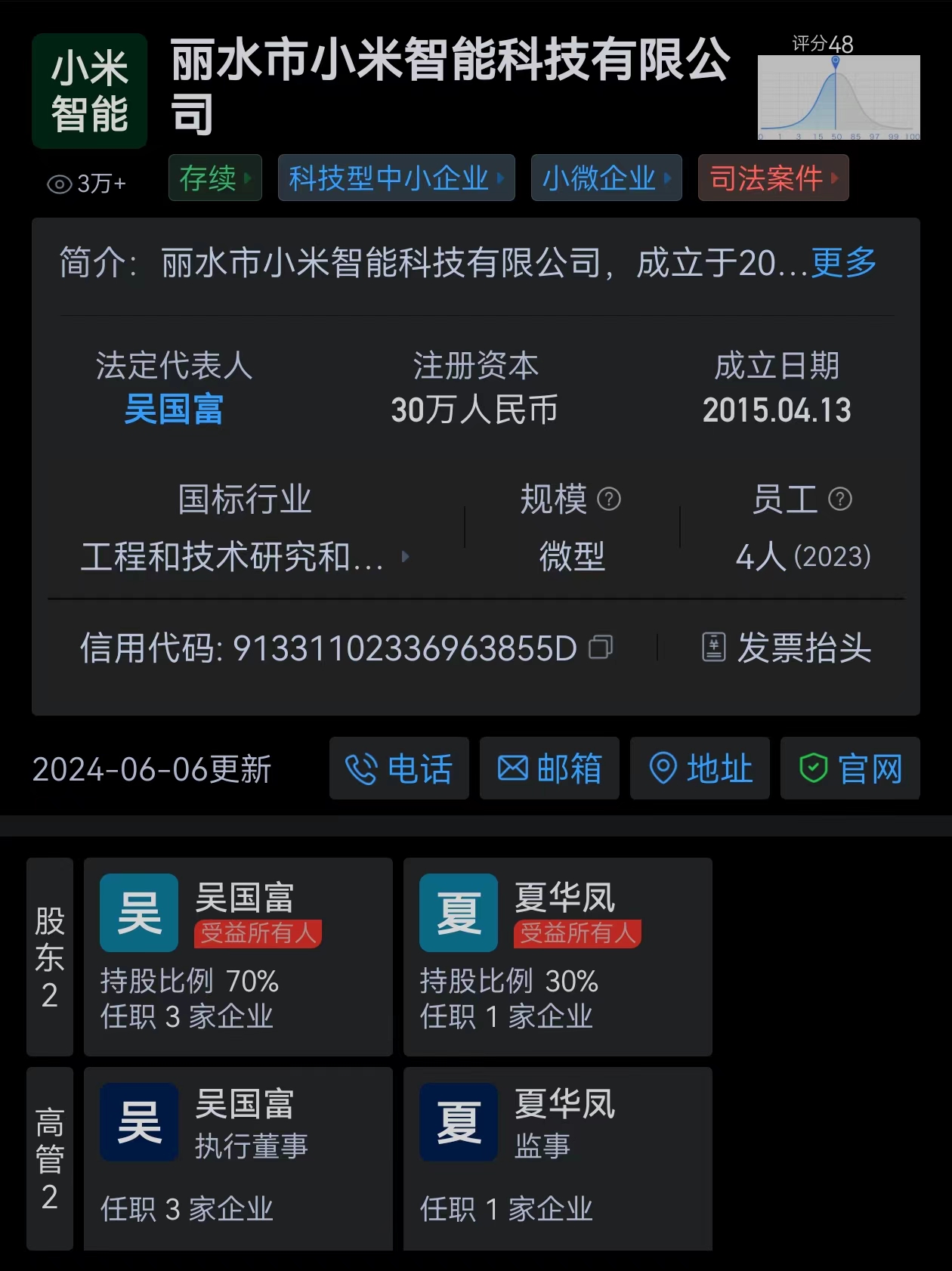The image size is (952, 1271).
Task: Open shareholder 吴国富 card with 70% stake
Action: click(238, 957)
